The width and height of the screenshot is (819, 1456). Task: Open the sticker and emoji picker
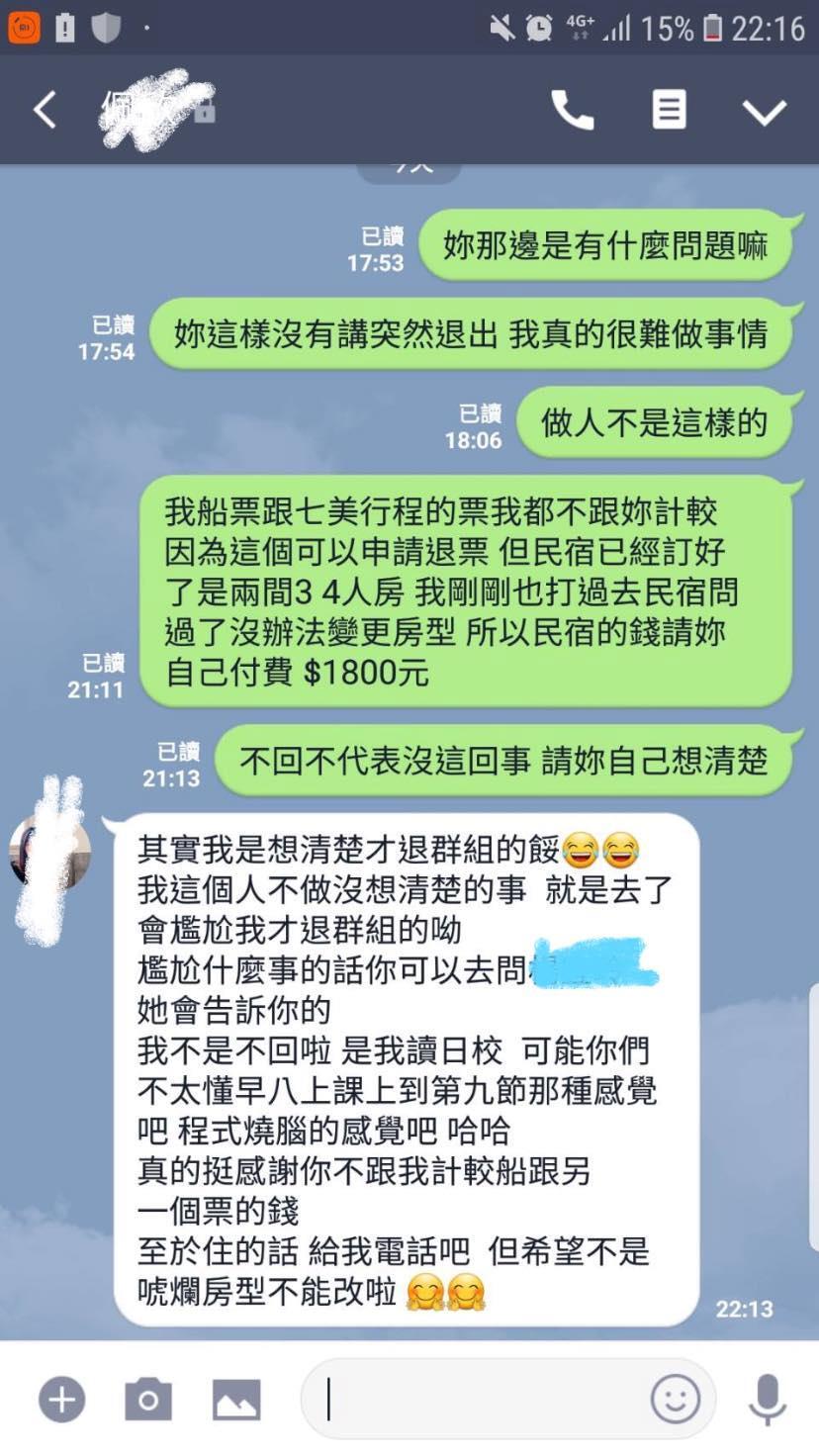point(676,1399)
